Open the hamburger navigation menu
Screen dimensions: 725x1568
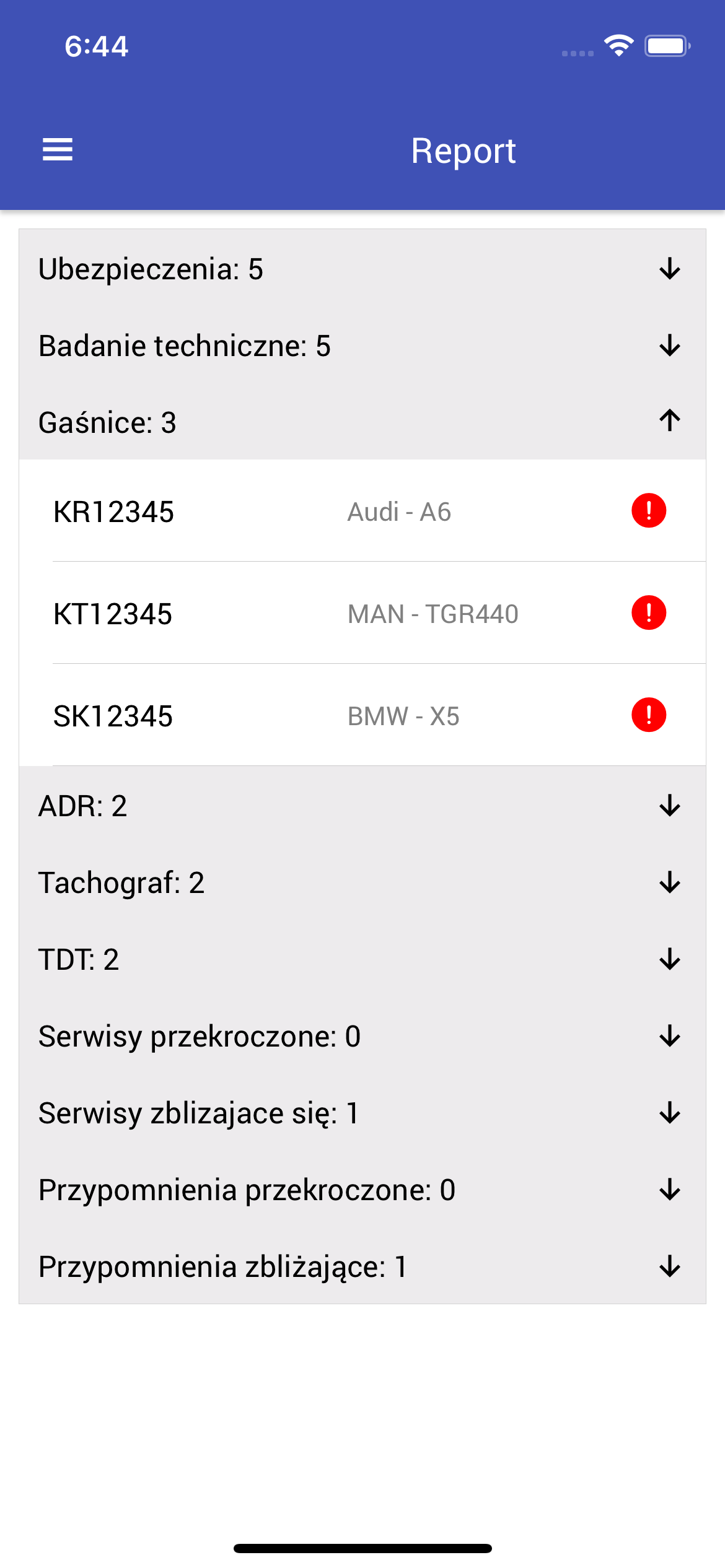(58, 149)
